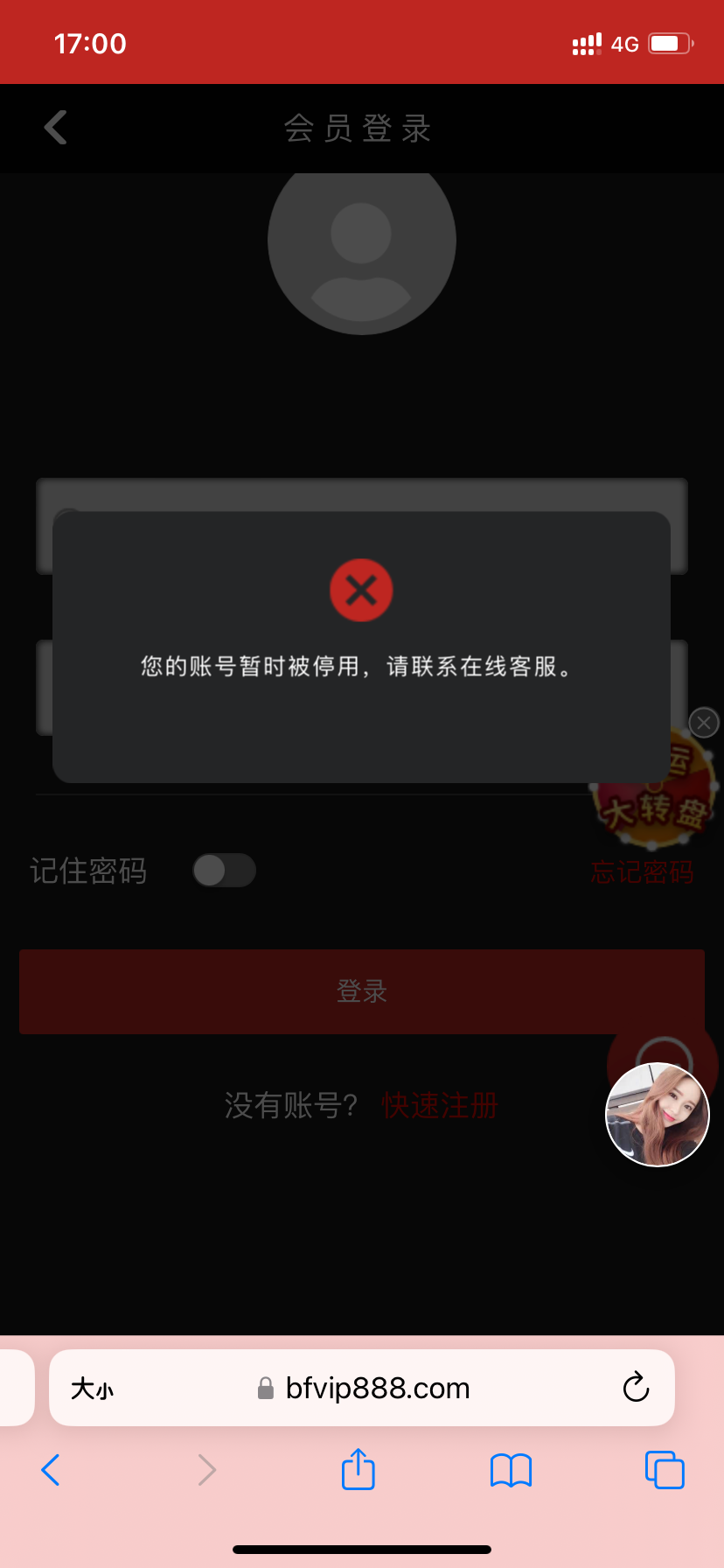Close the 大转盘 floating banner
Viewport: 724px width, 1568px height.
point(704,723)
